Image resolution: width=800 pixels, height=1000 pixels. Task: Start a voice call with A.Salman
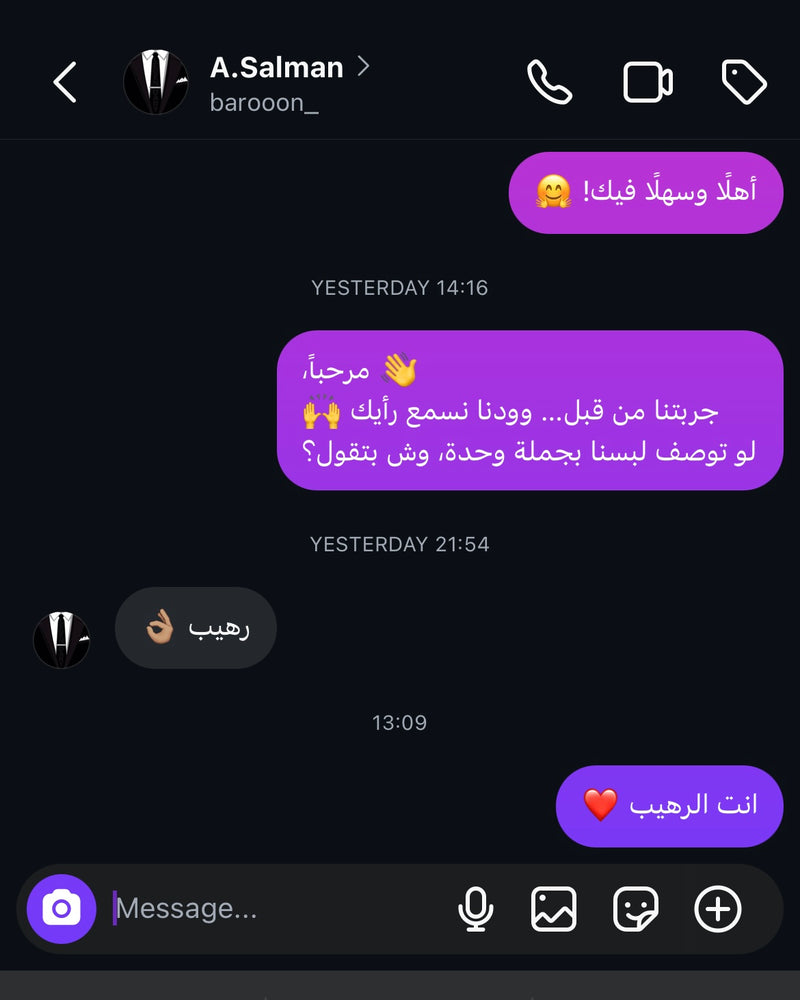tap(549, 82)
